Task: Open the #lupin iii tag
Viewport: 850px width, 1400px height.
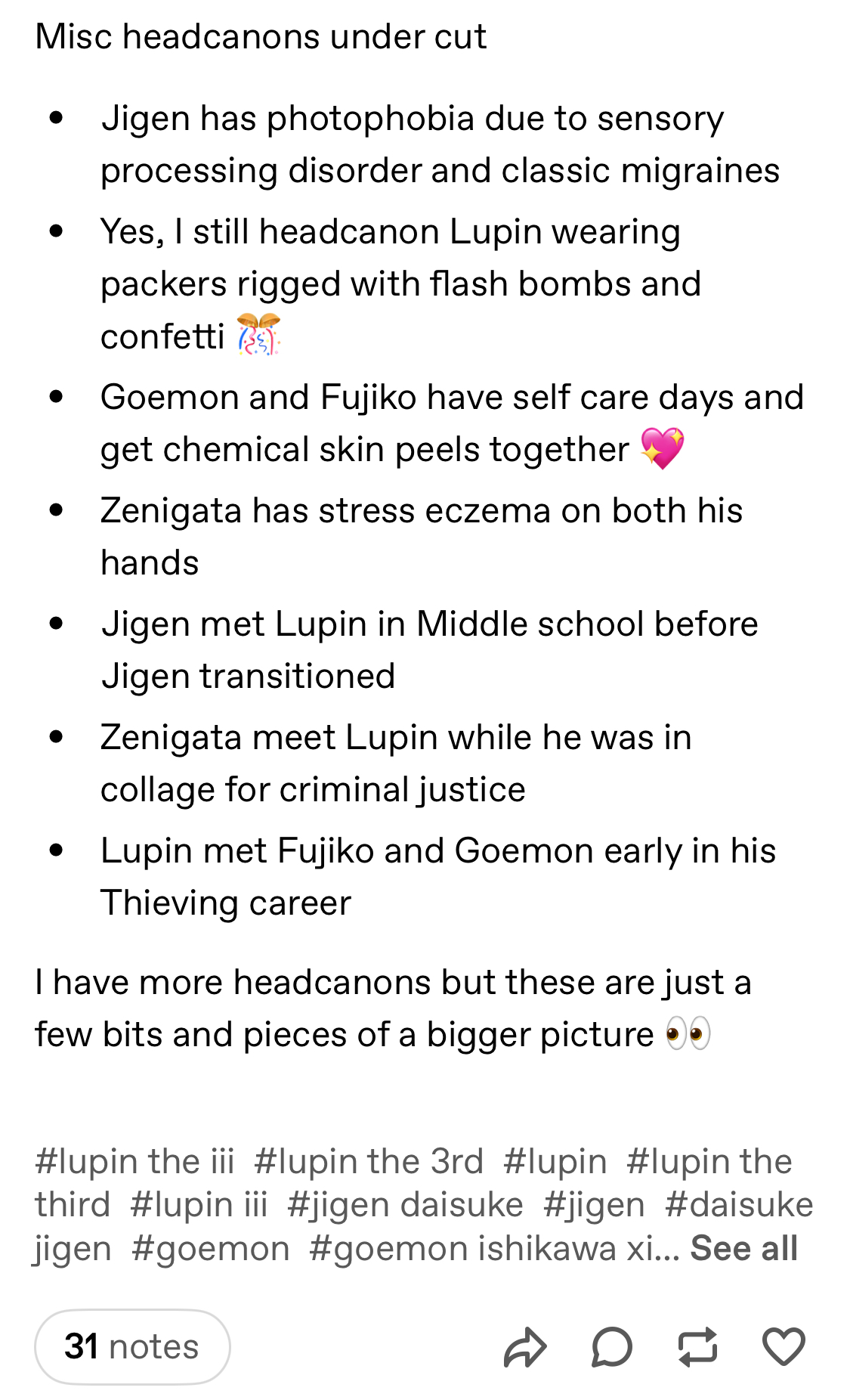Action: coord(199,1205)
